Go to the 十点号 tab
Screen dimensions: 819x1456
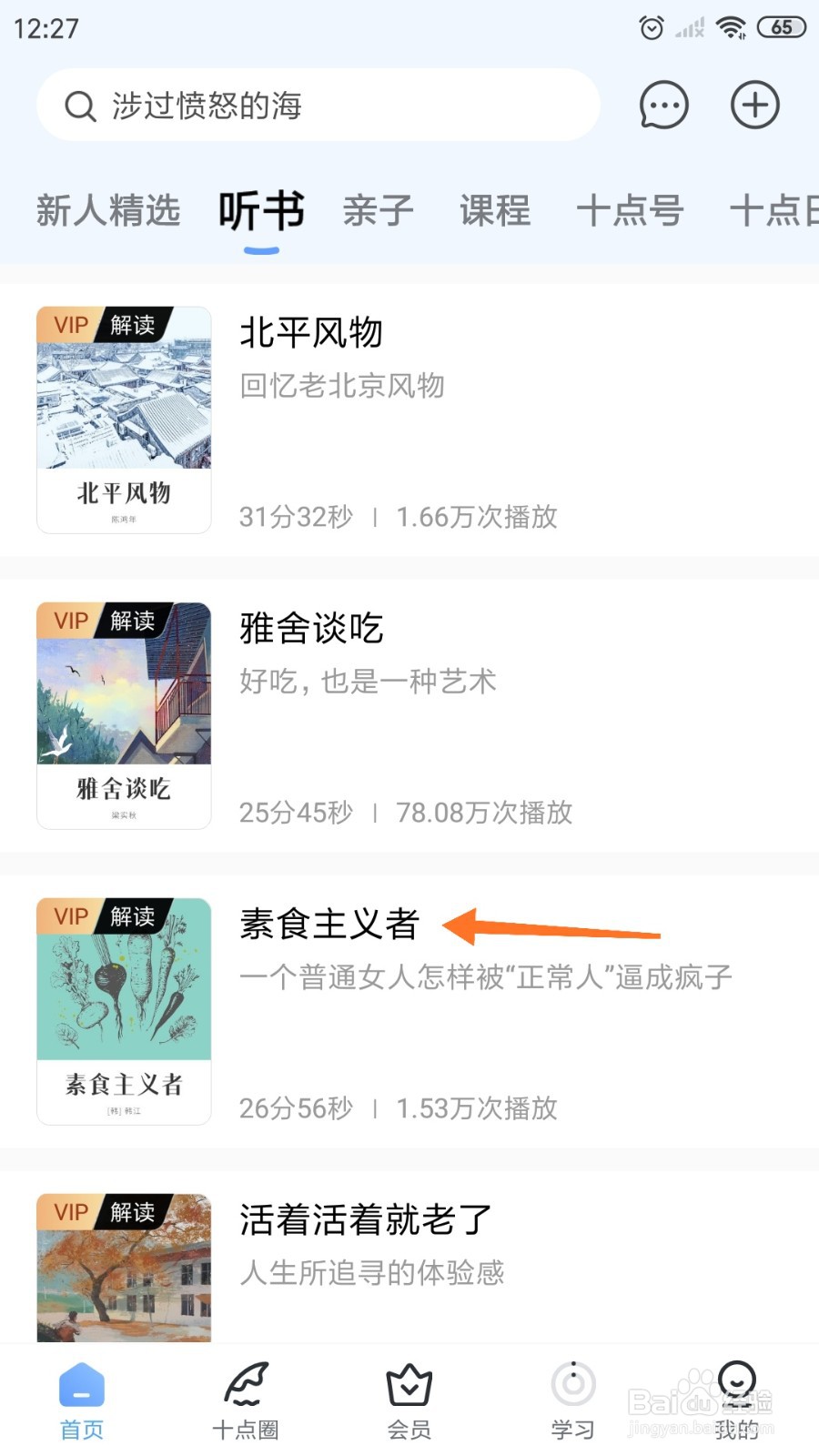630,211
